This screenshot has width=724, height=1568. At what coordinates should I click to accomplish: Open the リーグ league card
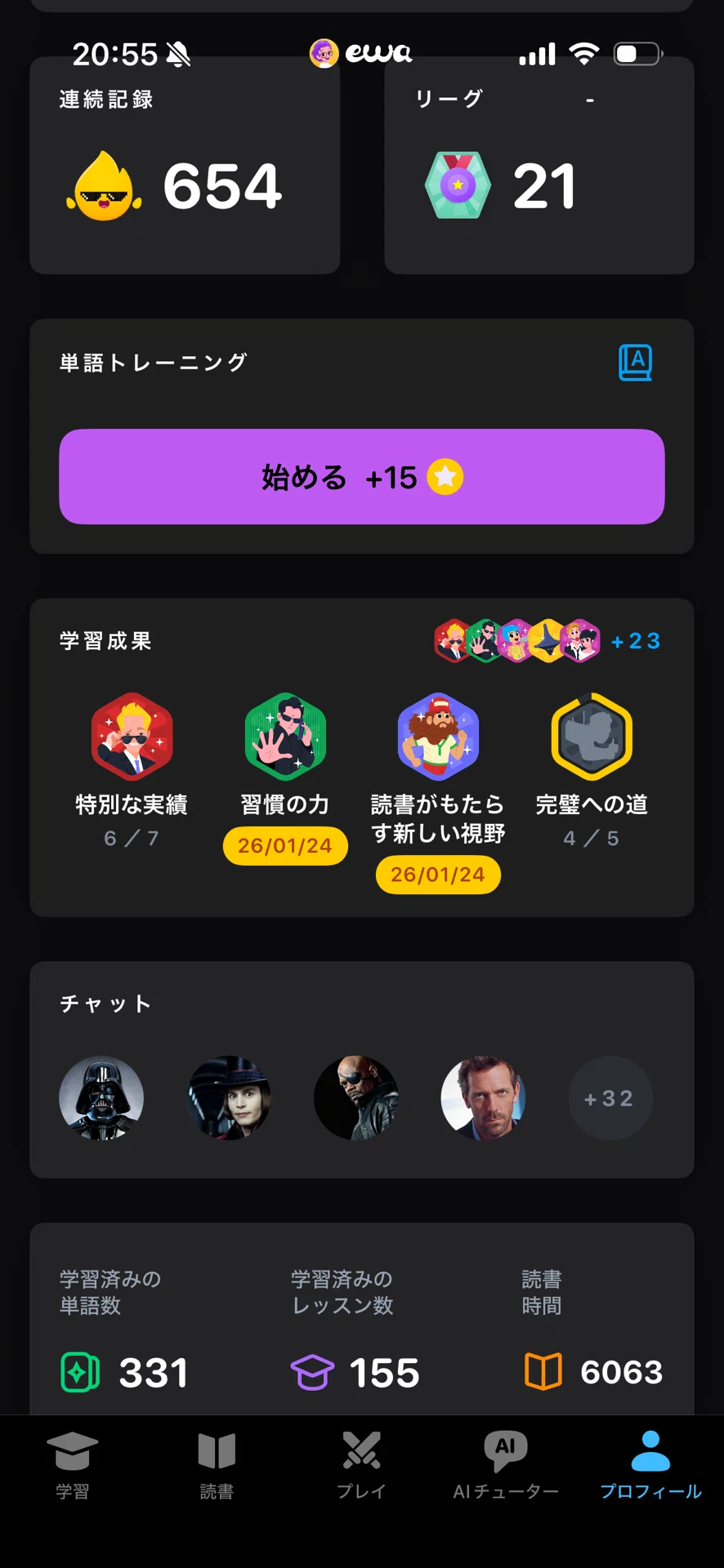tap(539, 166)
